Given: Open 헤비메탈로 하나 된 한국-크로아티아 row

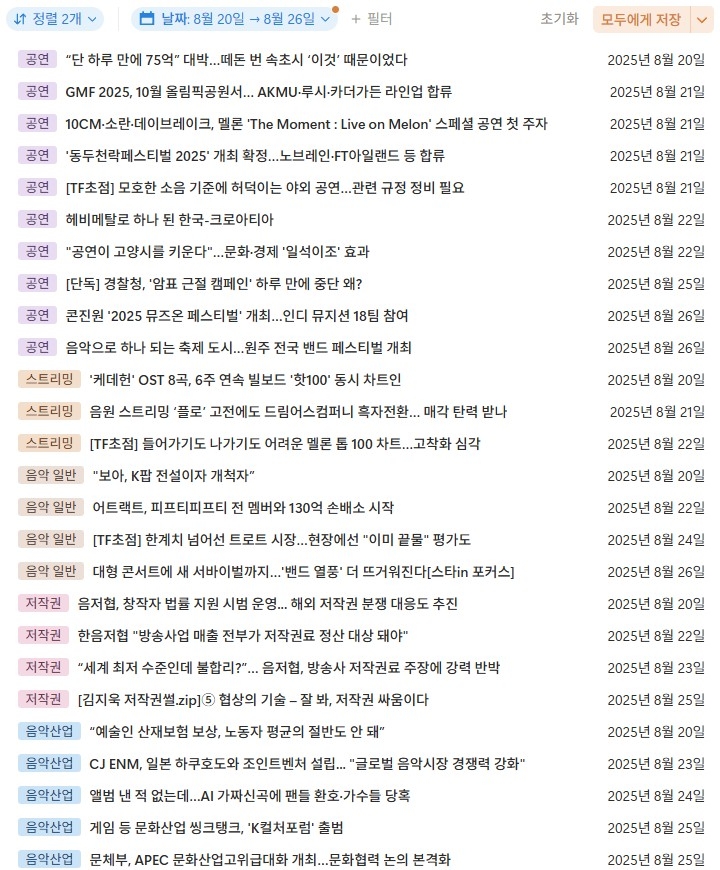Looking at the screenshot, I should 169,220.
